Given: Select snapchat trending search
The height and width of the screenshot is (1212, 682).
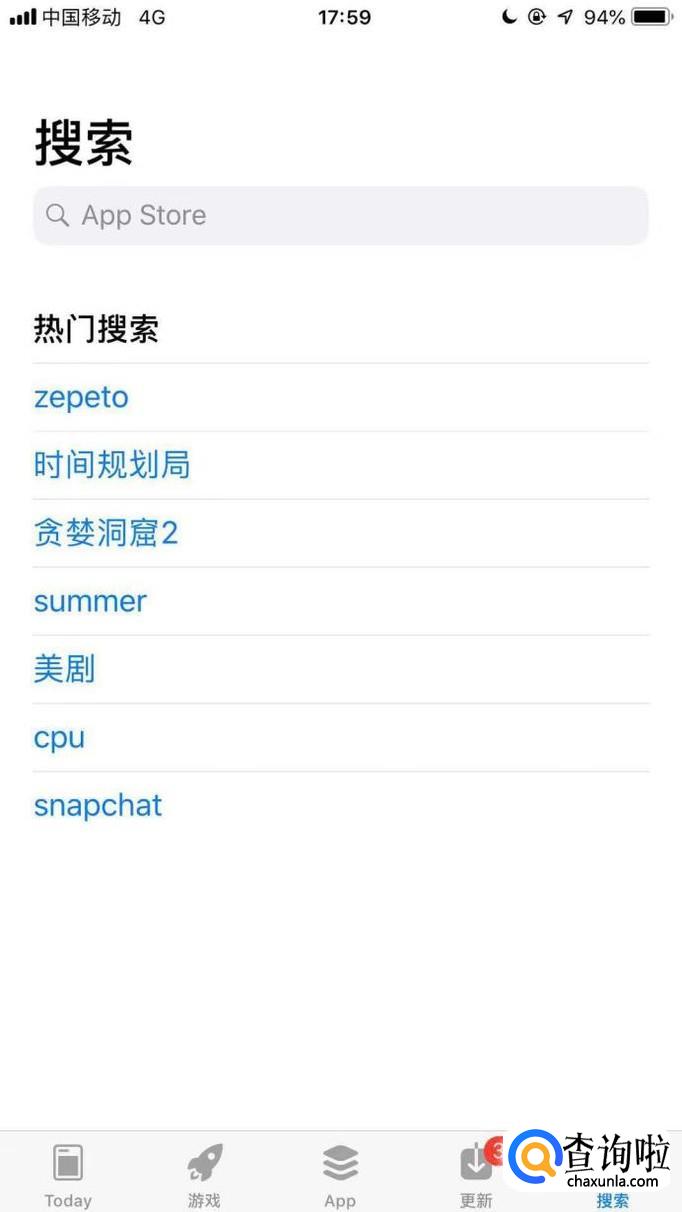Looking at the screenshot, I should (x=98, y=805).
